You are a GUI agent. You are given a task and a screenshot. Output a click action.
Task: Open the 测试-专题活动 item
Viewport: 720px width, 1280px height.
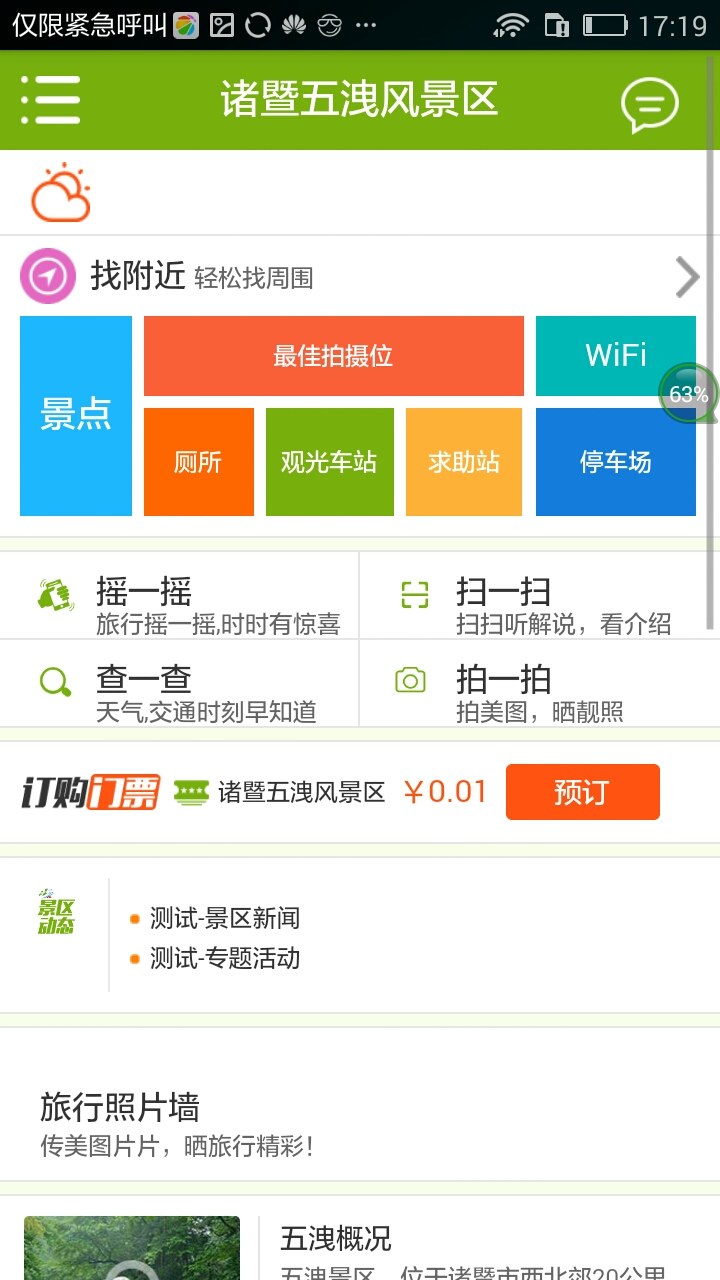[224, 958]
